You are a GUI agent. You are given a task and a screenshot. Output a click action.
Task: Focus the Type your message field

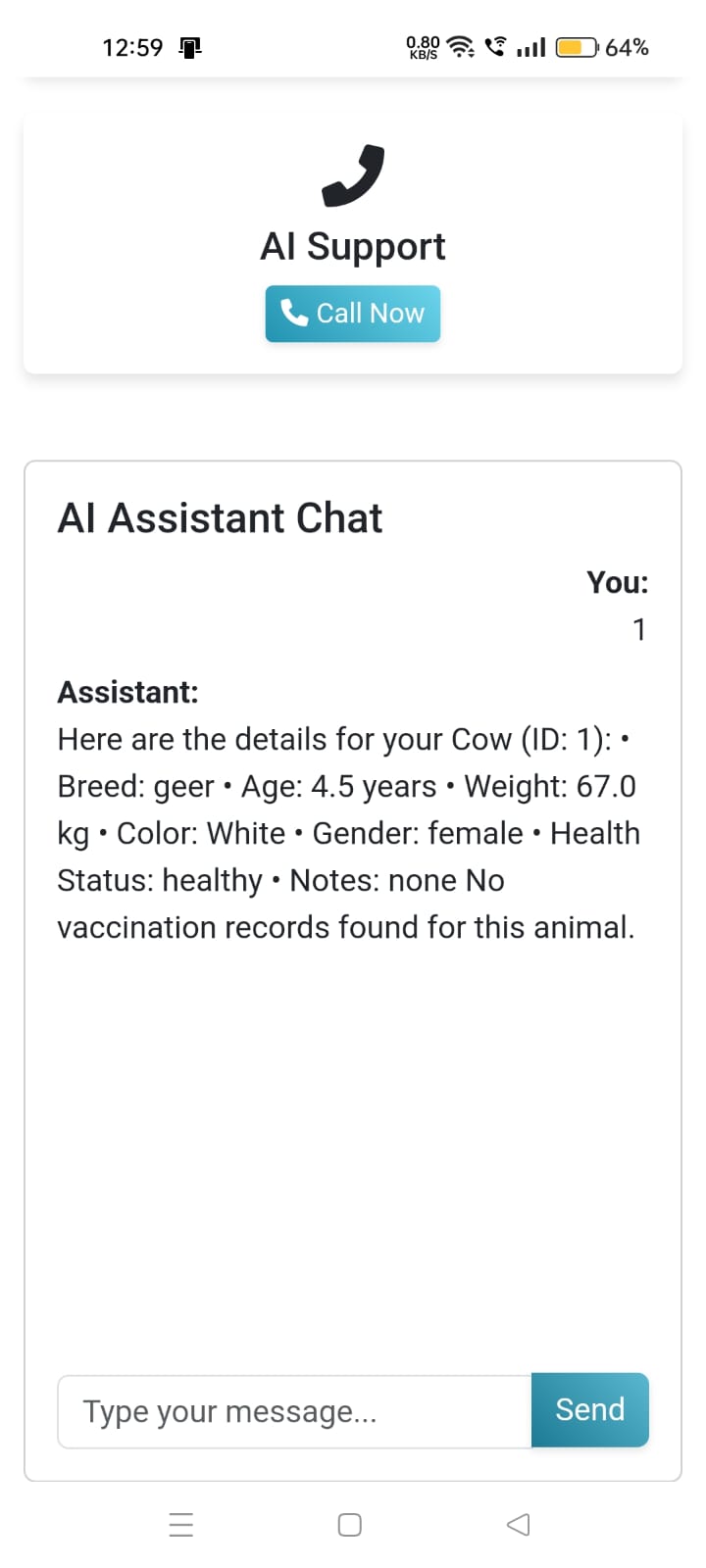pyautogui.click(x=294, y=1411)
